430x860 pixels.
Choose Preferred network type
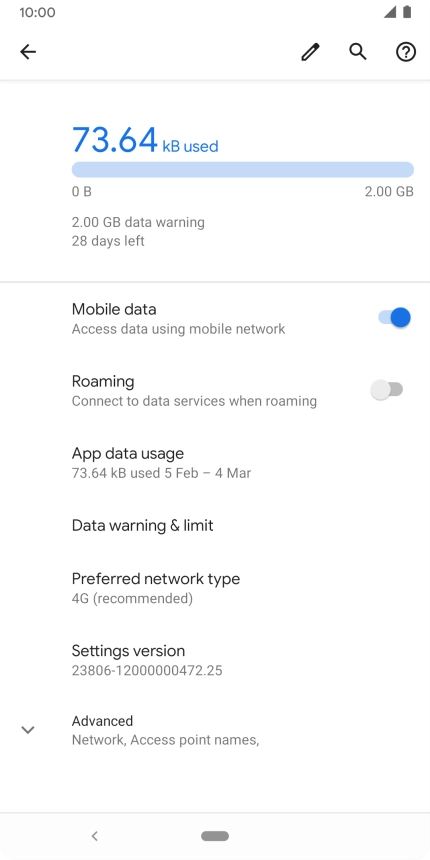[x=215, y=588]
